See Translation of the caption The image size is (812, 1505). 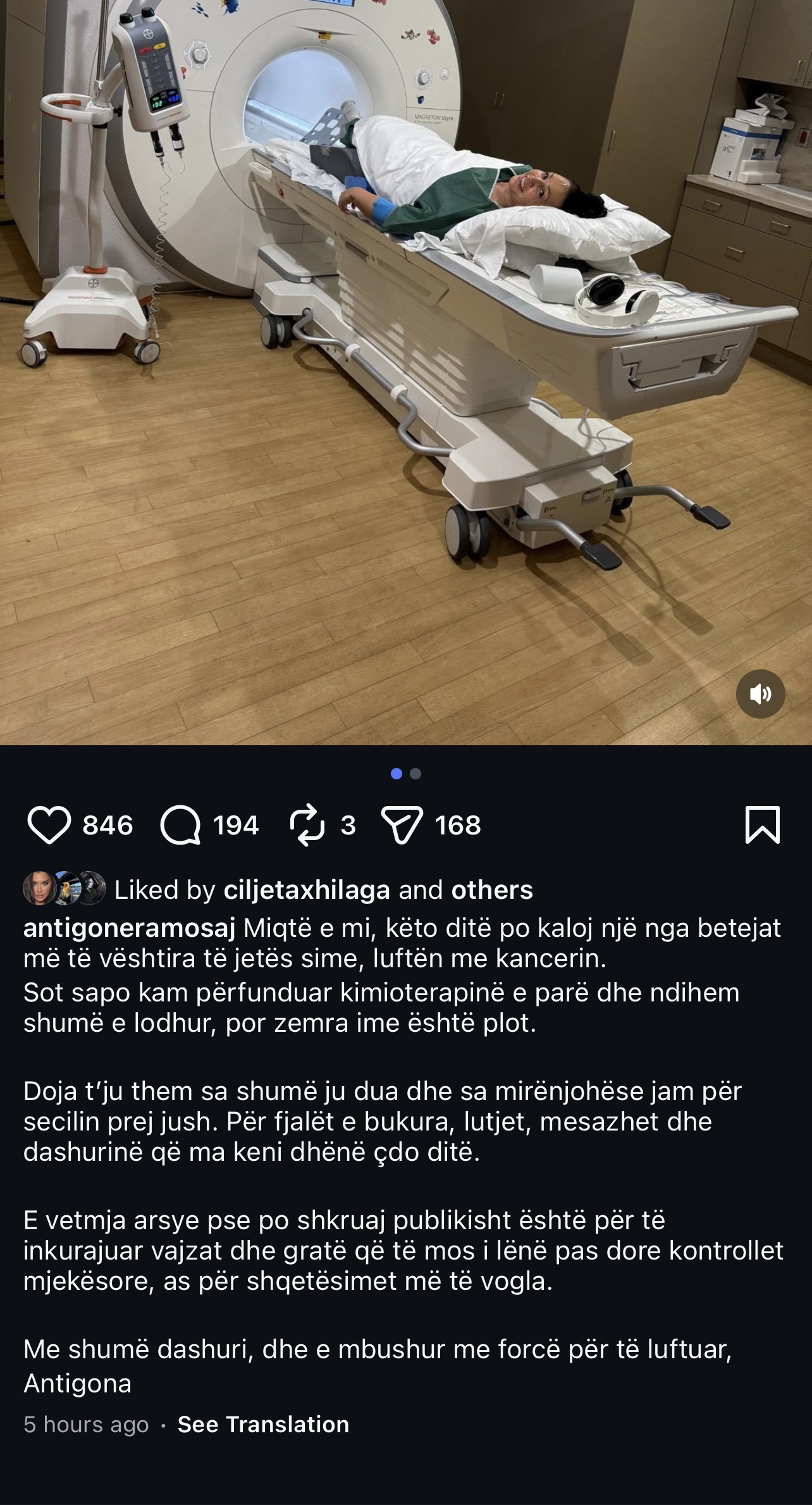(x=263, y=1424)
